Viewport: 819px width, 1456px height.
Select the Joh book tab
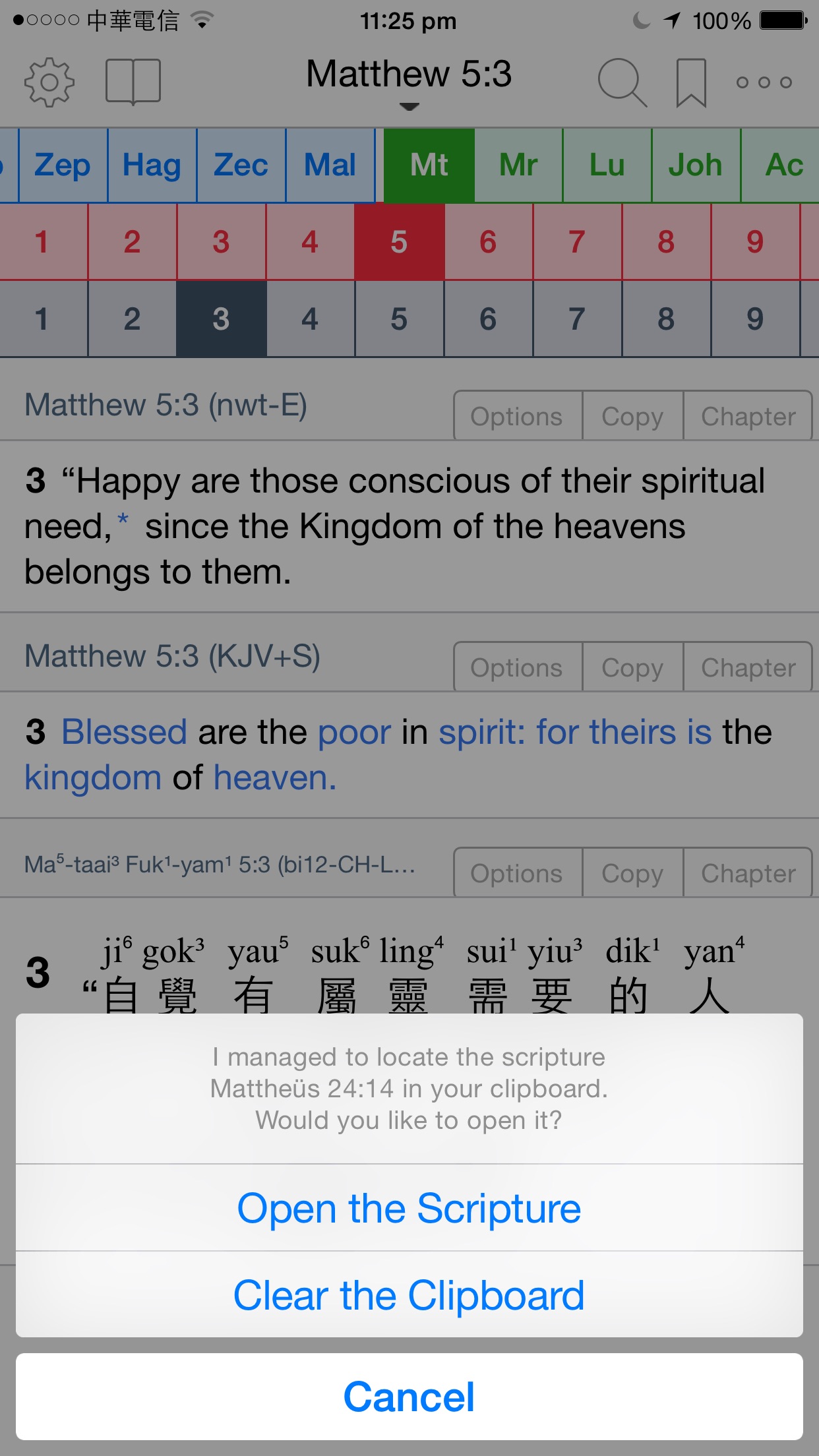point(696,165)
